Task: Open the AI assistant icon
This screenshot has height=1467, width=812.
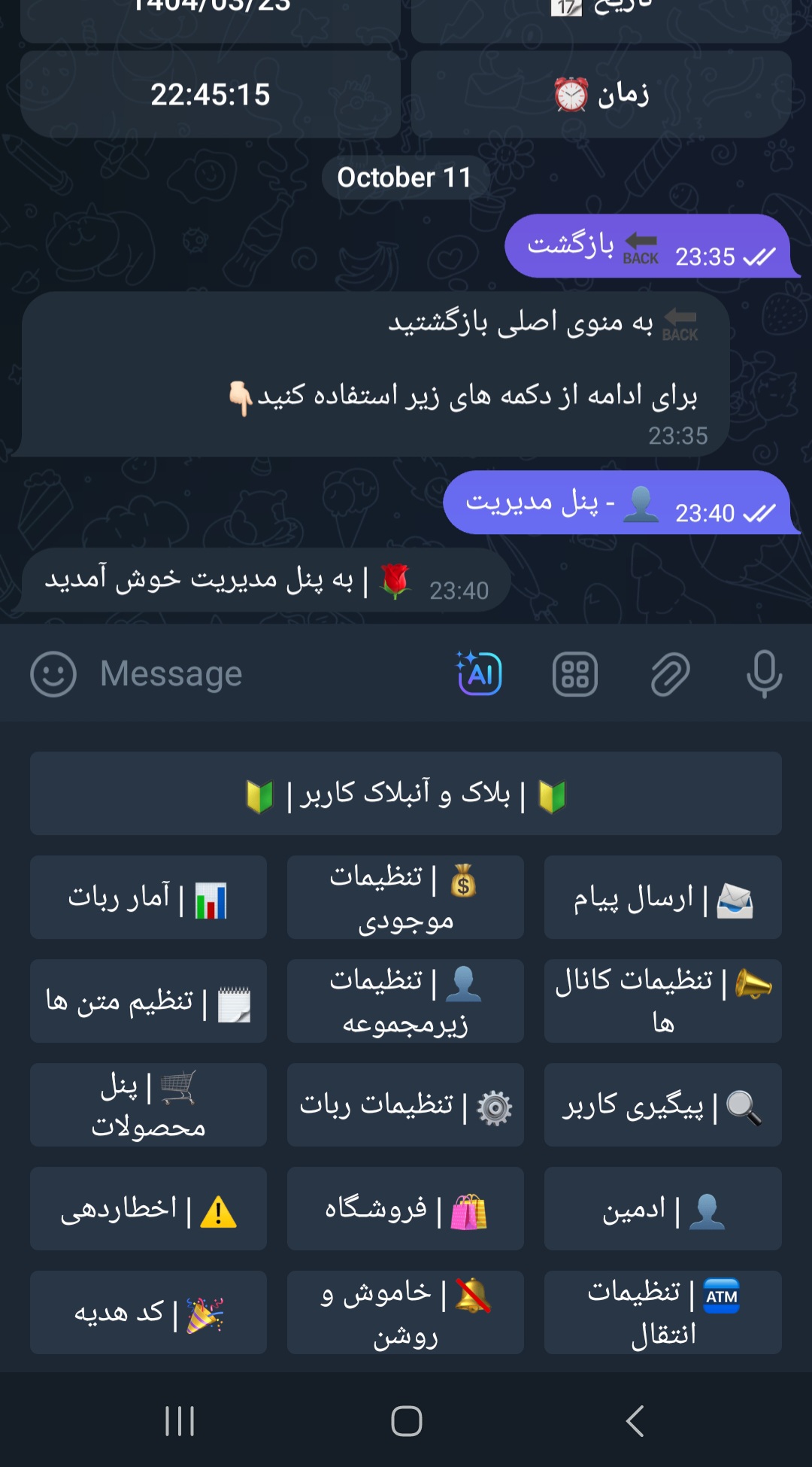Action: pyautogui.click(x=479, y=673)
